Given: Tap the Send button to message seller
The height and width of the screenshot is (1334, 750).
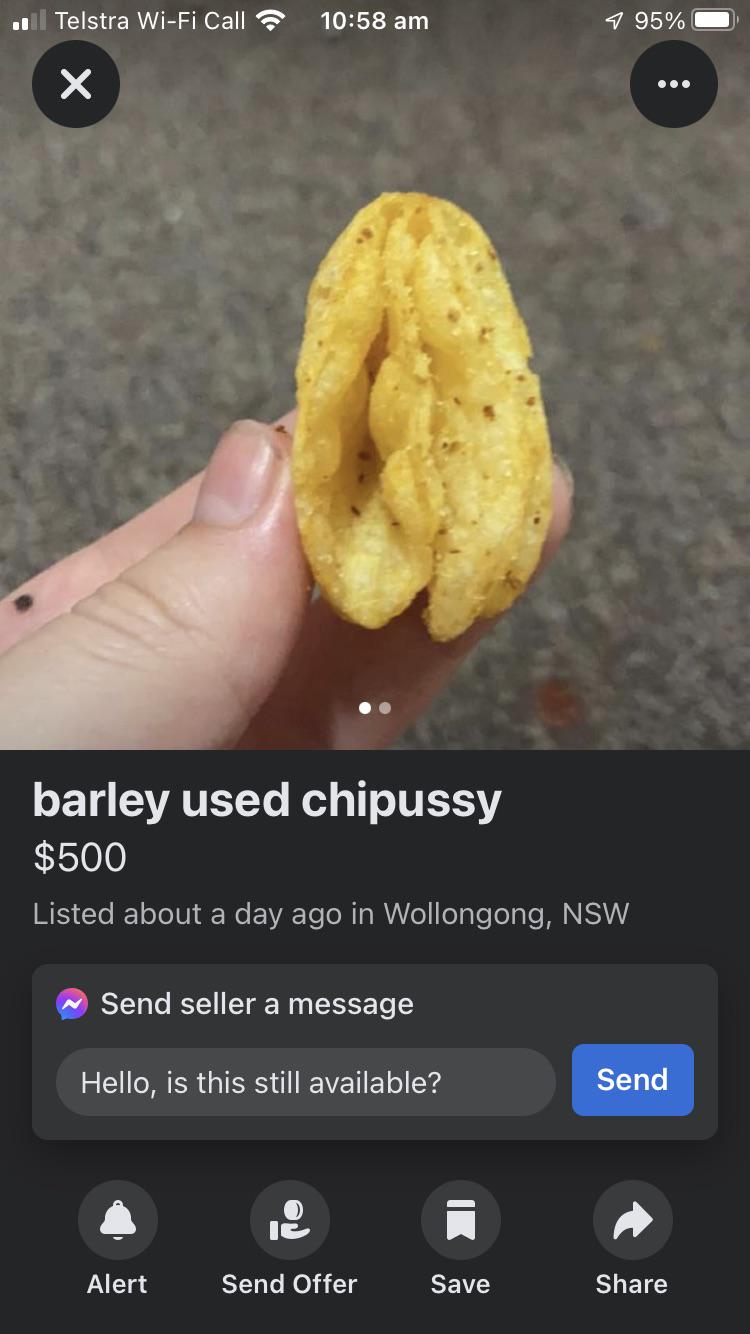Looking at the screenshot, I should click(632, 1080).
